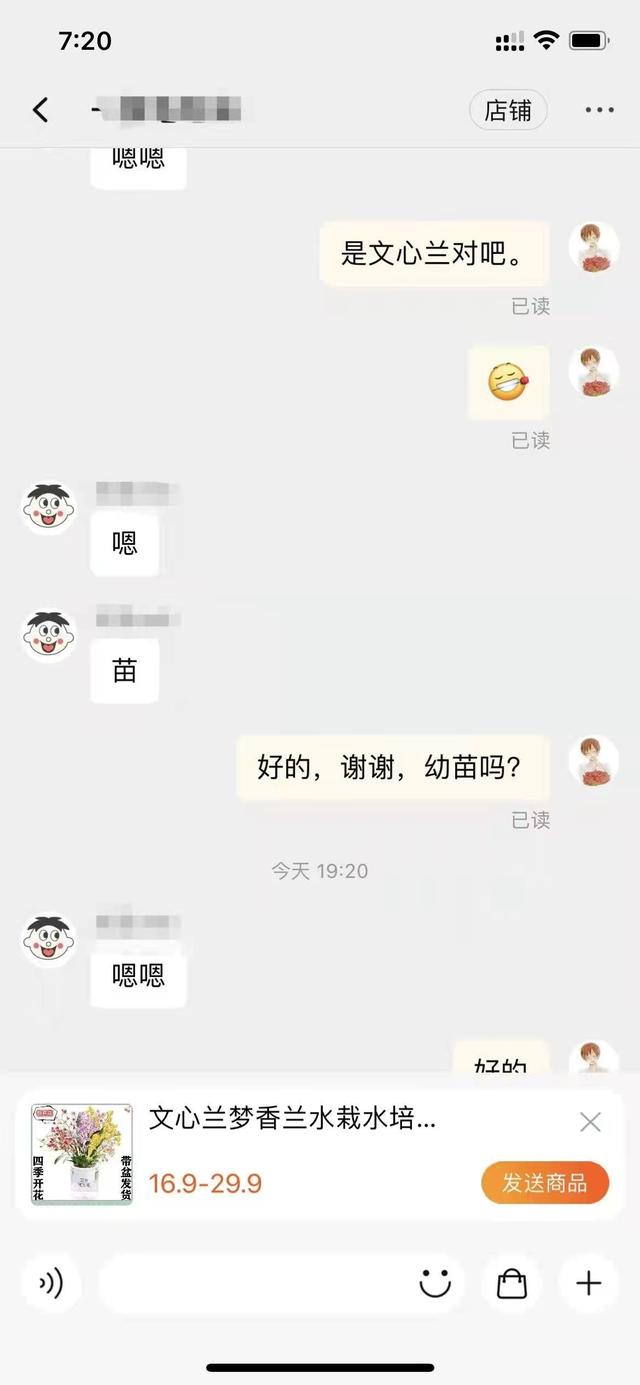Open the 文心兰梦香兰 product thumbnail

[82, 1154]
